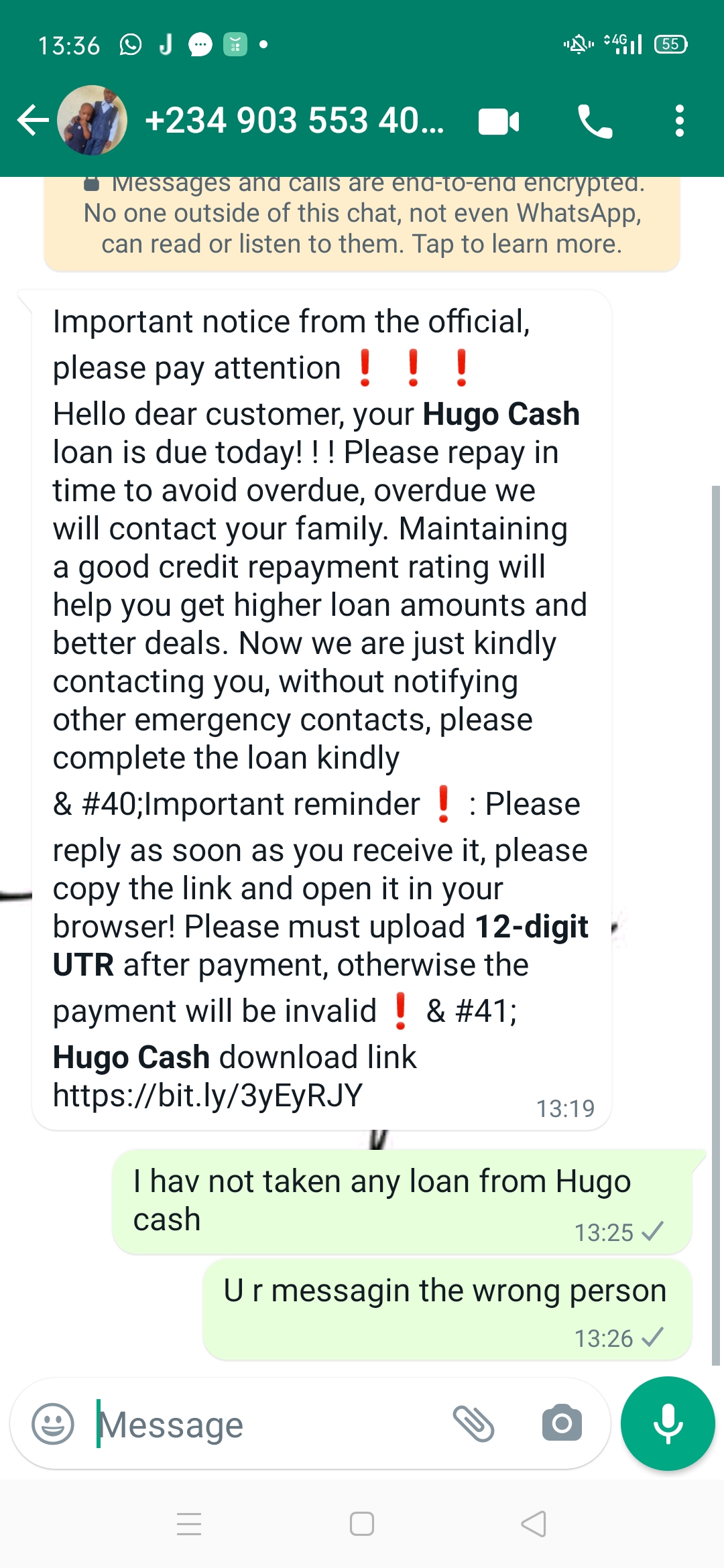Open recent apps from navigation bar
The height and width of the screenshot is (1568, 724).
189,1524
